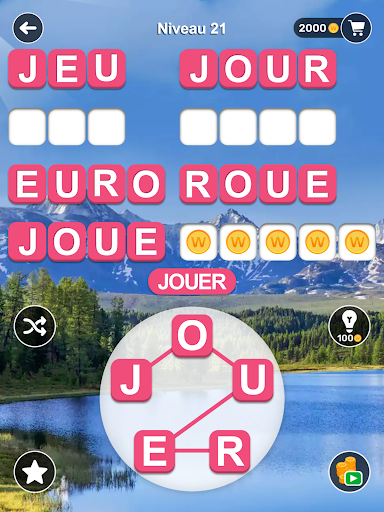Select letter O in the wheel

[192, 336]
